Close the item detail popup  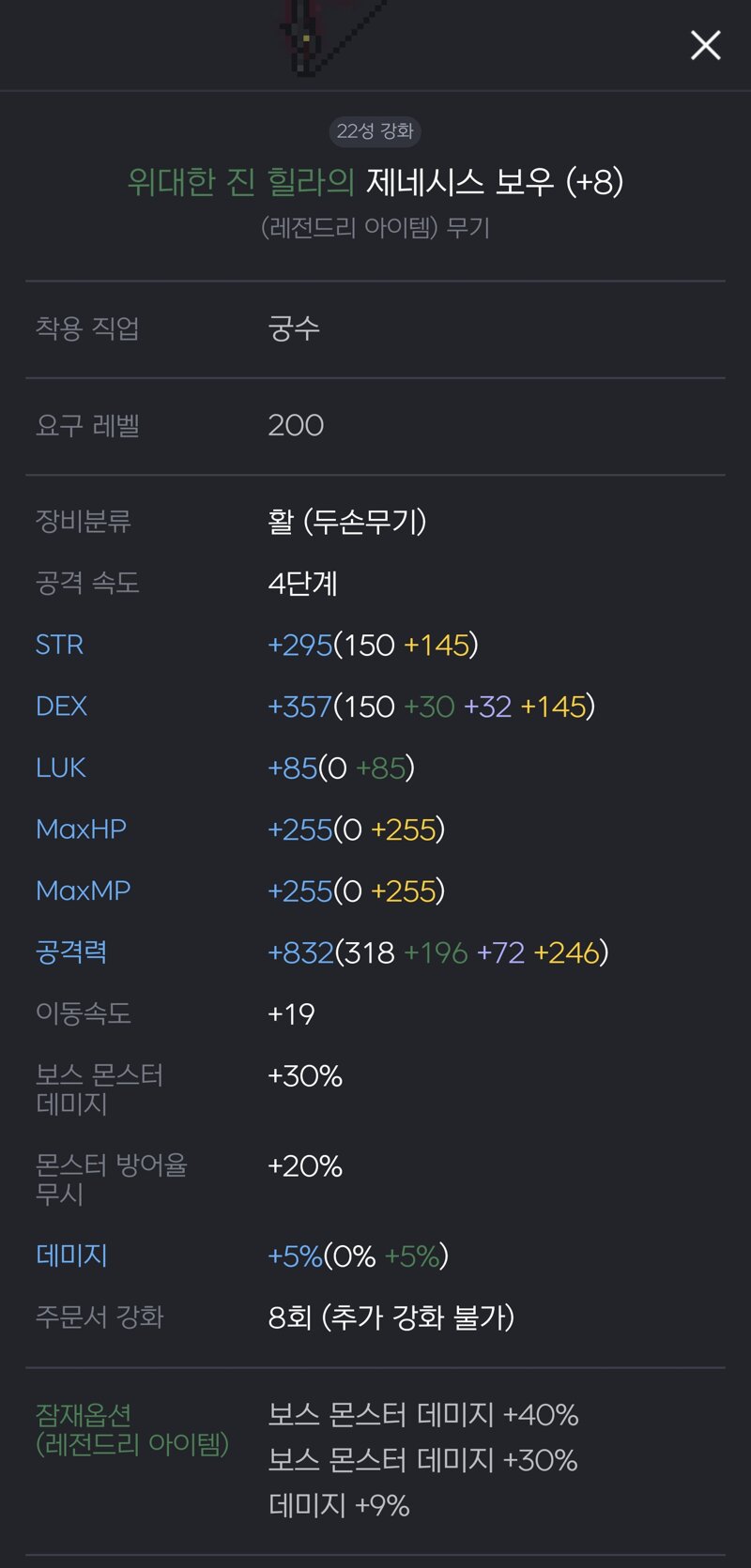tap(705, 45)
